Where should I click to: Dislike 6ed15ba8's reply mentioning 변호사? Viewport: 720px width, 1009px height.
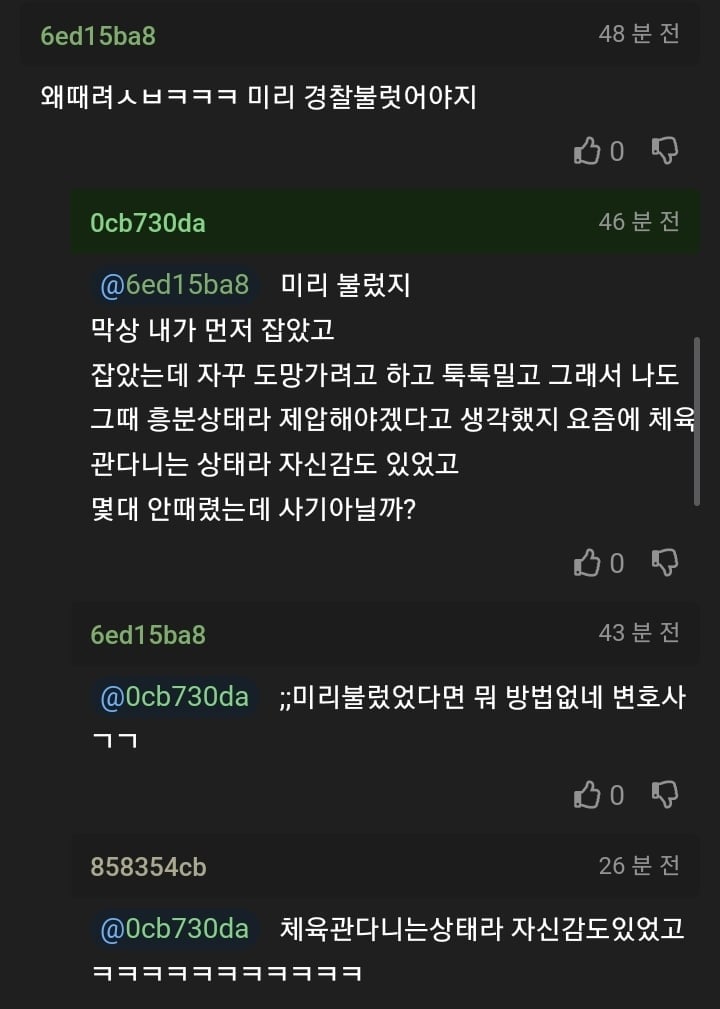[x=665, y=795]
